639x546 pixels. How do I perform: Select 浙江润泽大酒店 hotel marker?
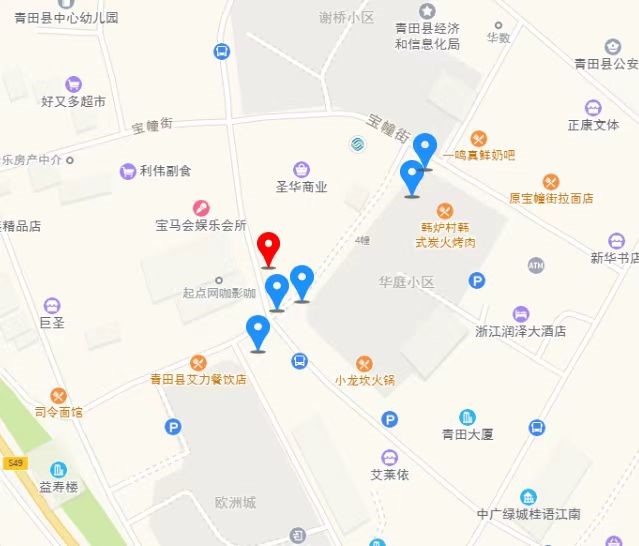point(520,314)
